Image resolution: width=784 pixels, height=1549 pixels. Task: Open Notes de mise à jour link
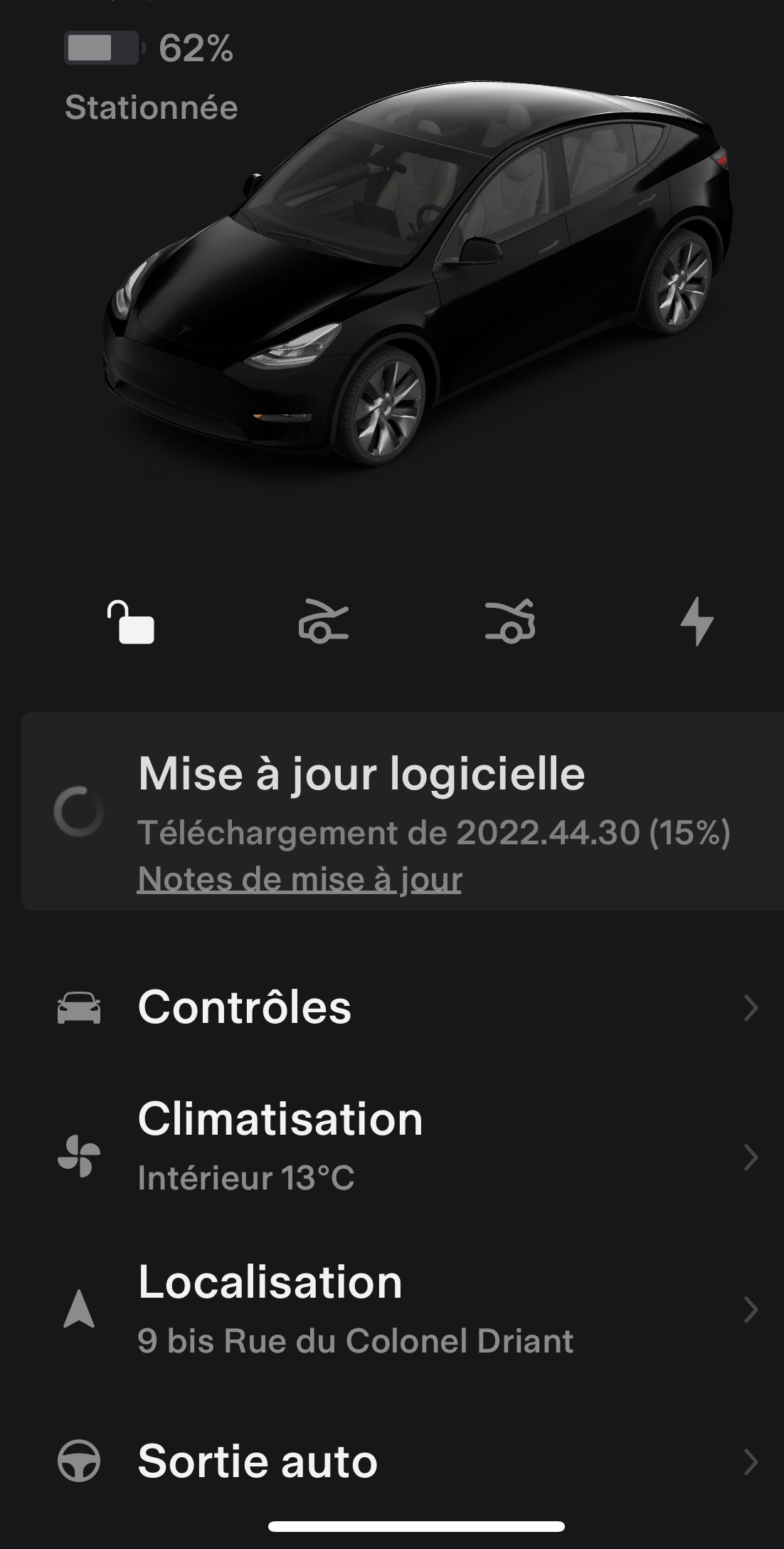pos(300,879)
